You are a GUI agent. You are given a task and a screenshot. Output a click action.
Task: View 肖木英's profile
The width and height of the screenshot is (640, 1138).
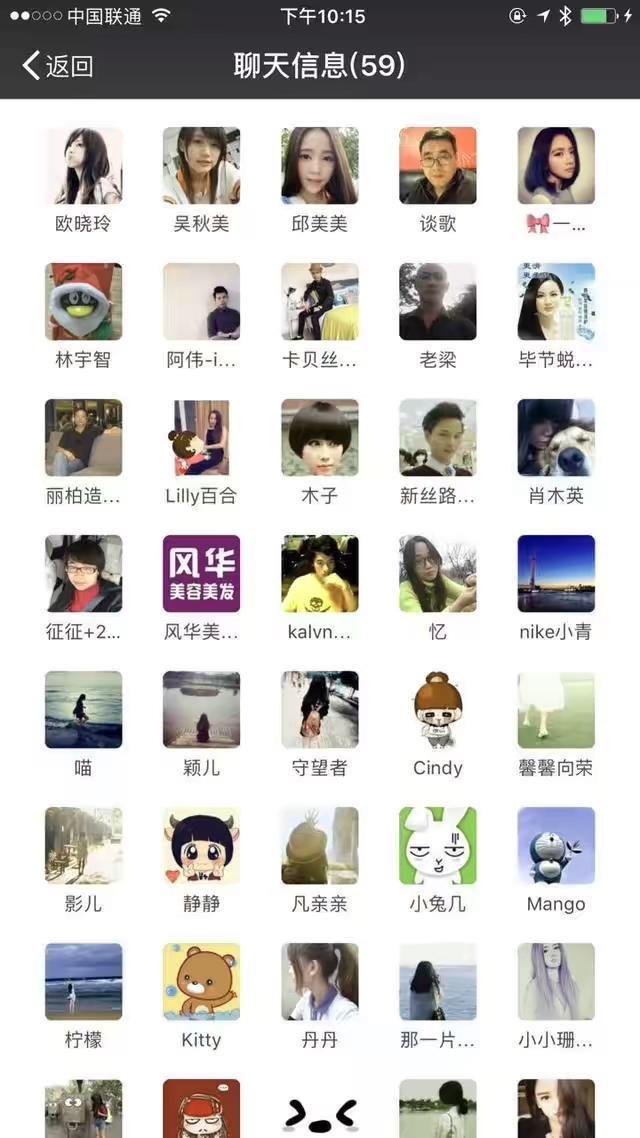tap(556, 438)
